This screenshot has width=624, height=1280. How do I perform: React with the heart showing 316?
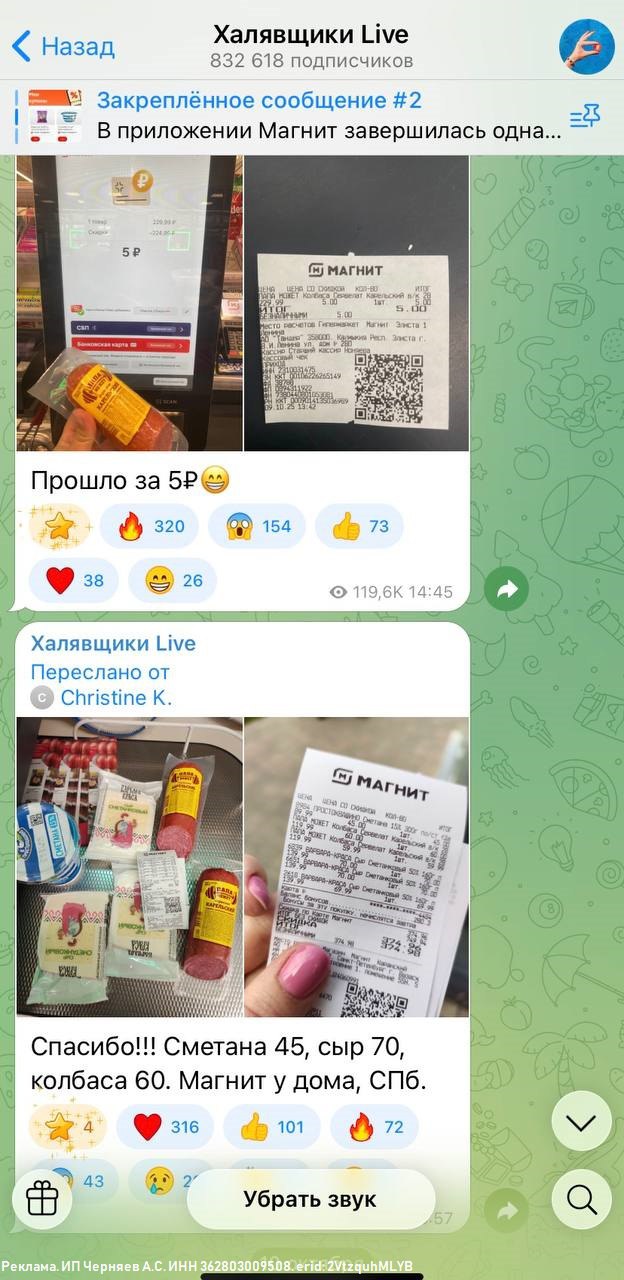[x=166, y=1127]
